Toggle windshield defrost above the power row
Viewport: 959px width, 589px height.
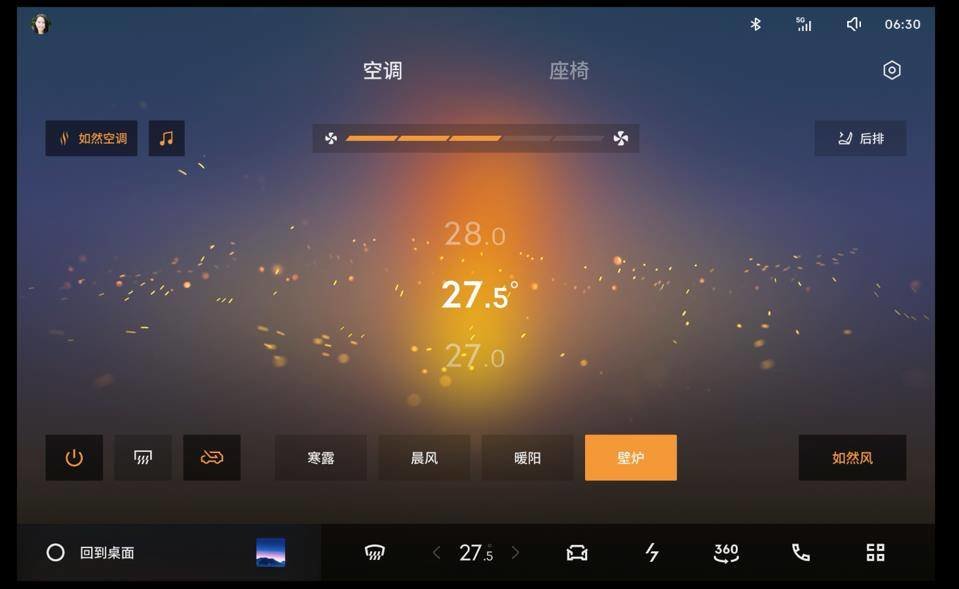click(143, 458)
